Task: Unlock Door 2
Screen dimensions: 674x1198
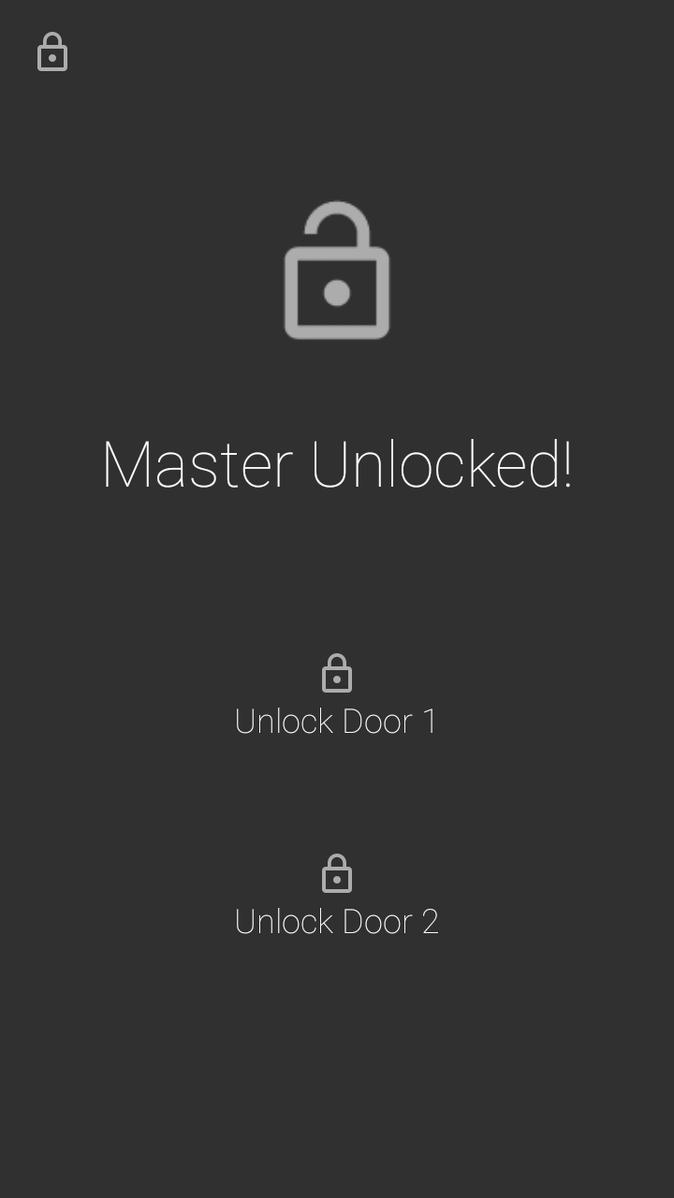Action: (x=336, y=896)
